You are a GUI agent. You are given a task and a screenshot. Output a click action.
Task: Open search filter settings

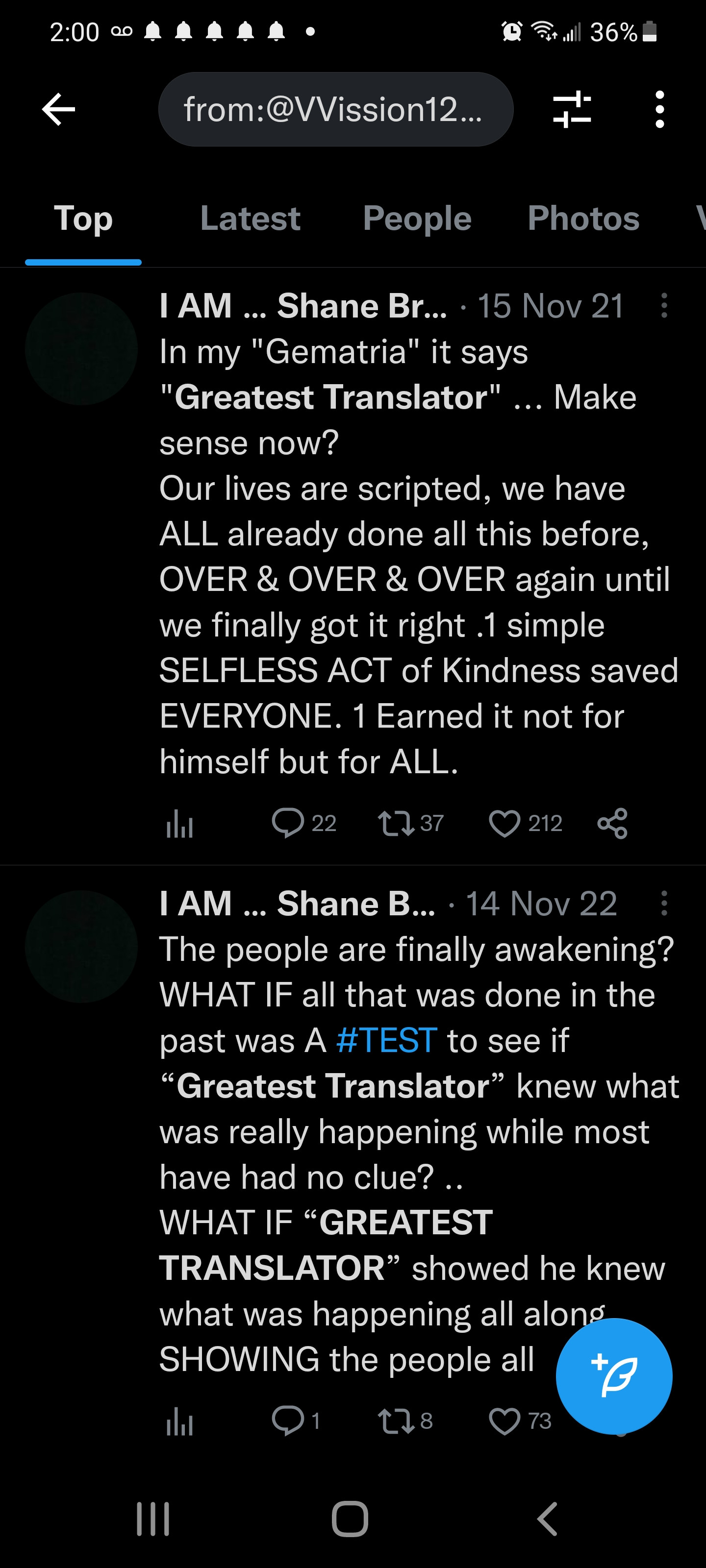[571, 110]
